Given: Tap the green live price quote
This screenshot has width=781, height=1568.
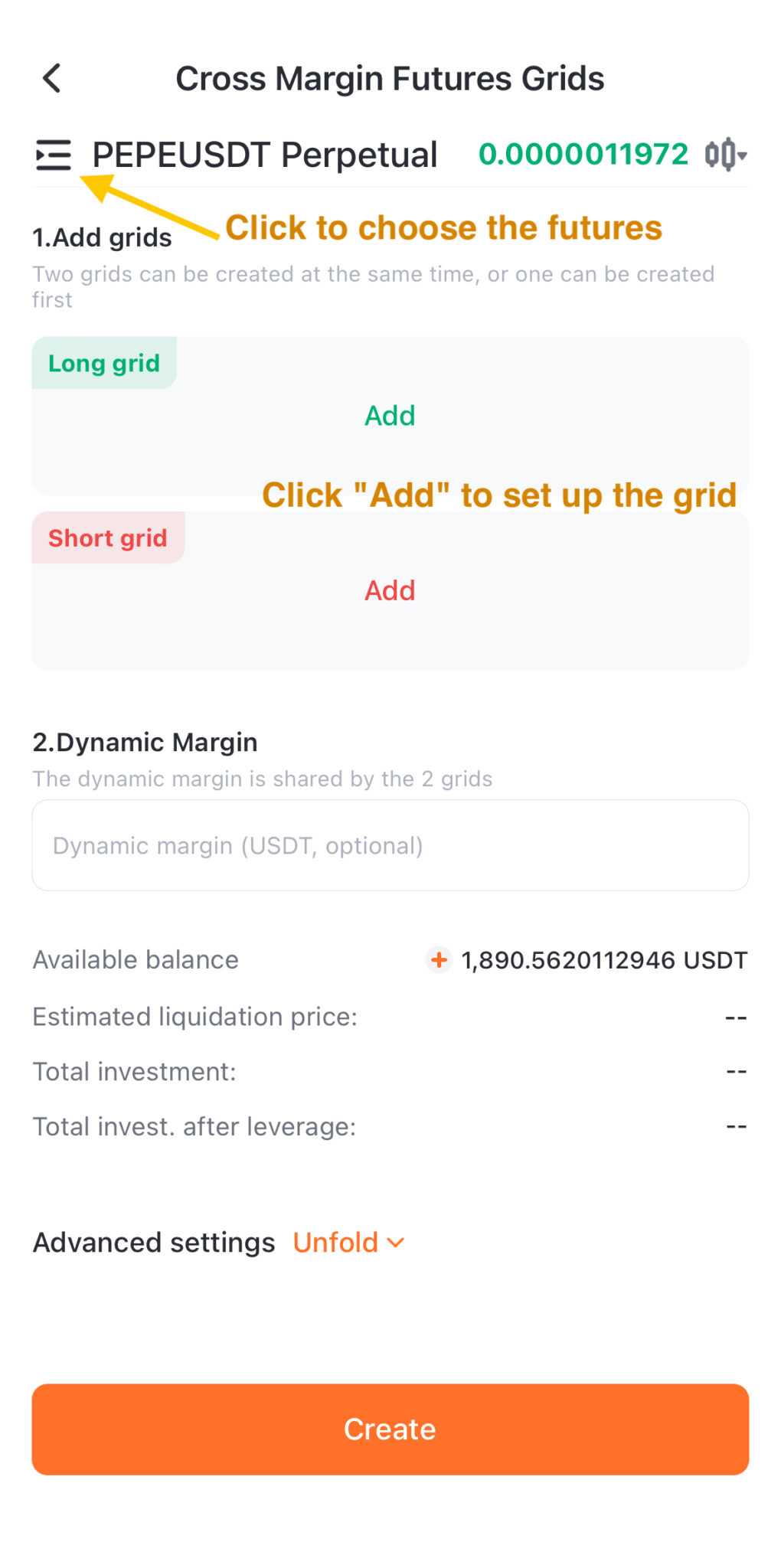Looking at the screenshot, I should coord(584,153).
